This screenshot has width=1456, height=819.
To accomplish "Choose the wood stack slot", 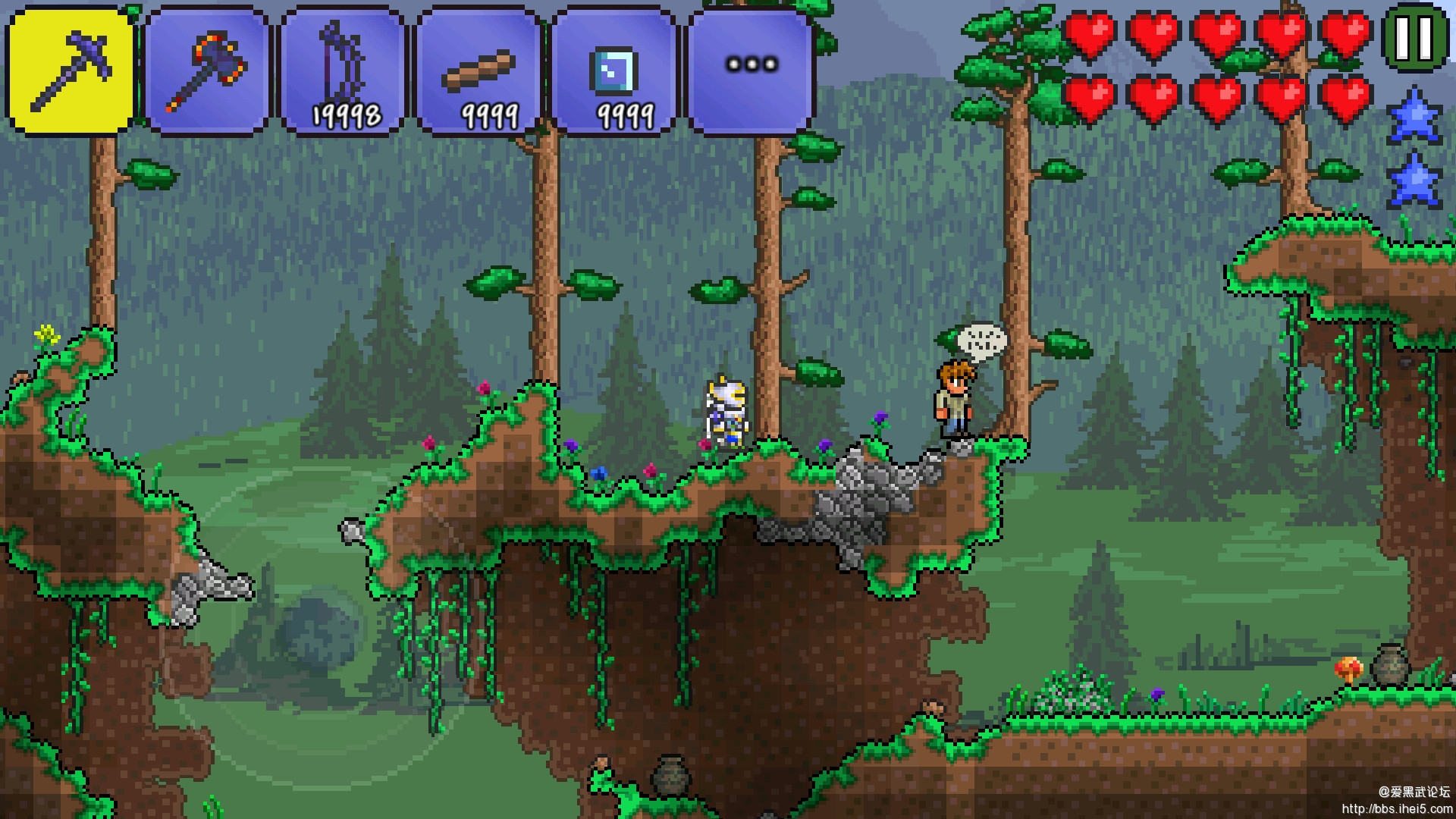I will 479,71.
